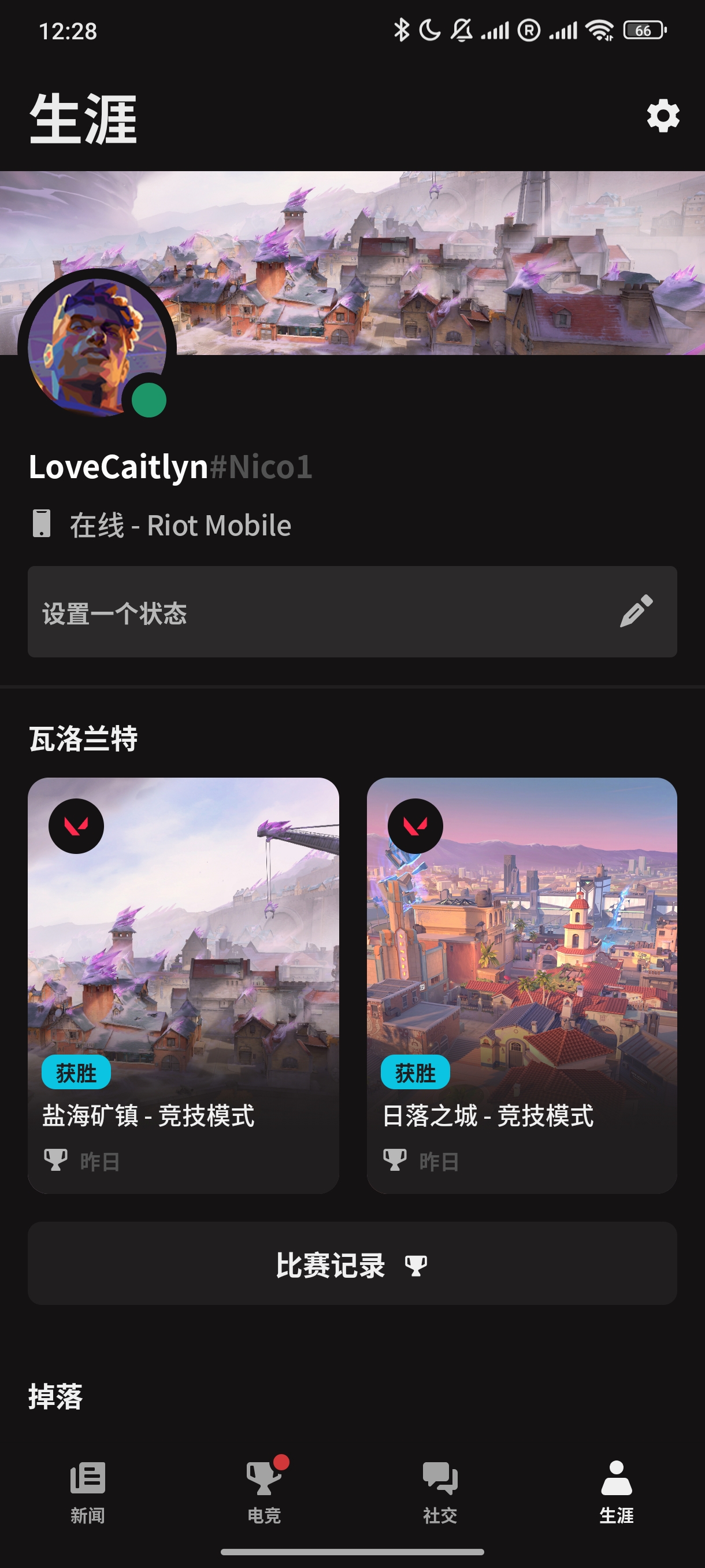Select the 社交 tab
Screen dimensions: 705x1568
pyautogui.click(x=440, y=1489)
